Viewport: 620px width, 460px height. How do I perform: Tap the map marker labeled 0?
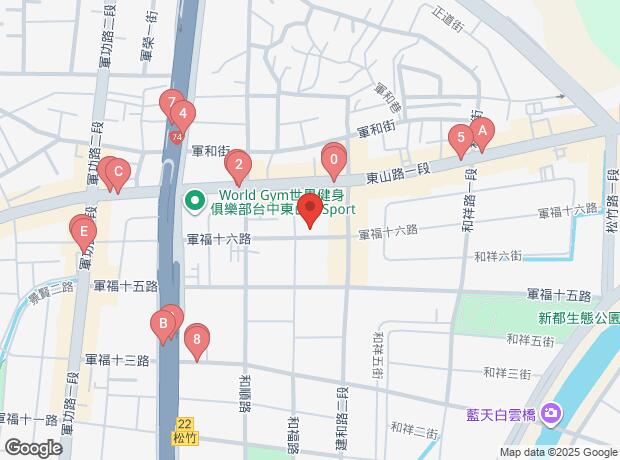coord(333,157)
